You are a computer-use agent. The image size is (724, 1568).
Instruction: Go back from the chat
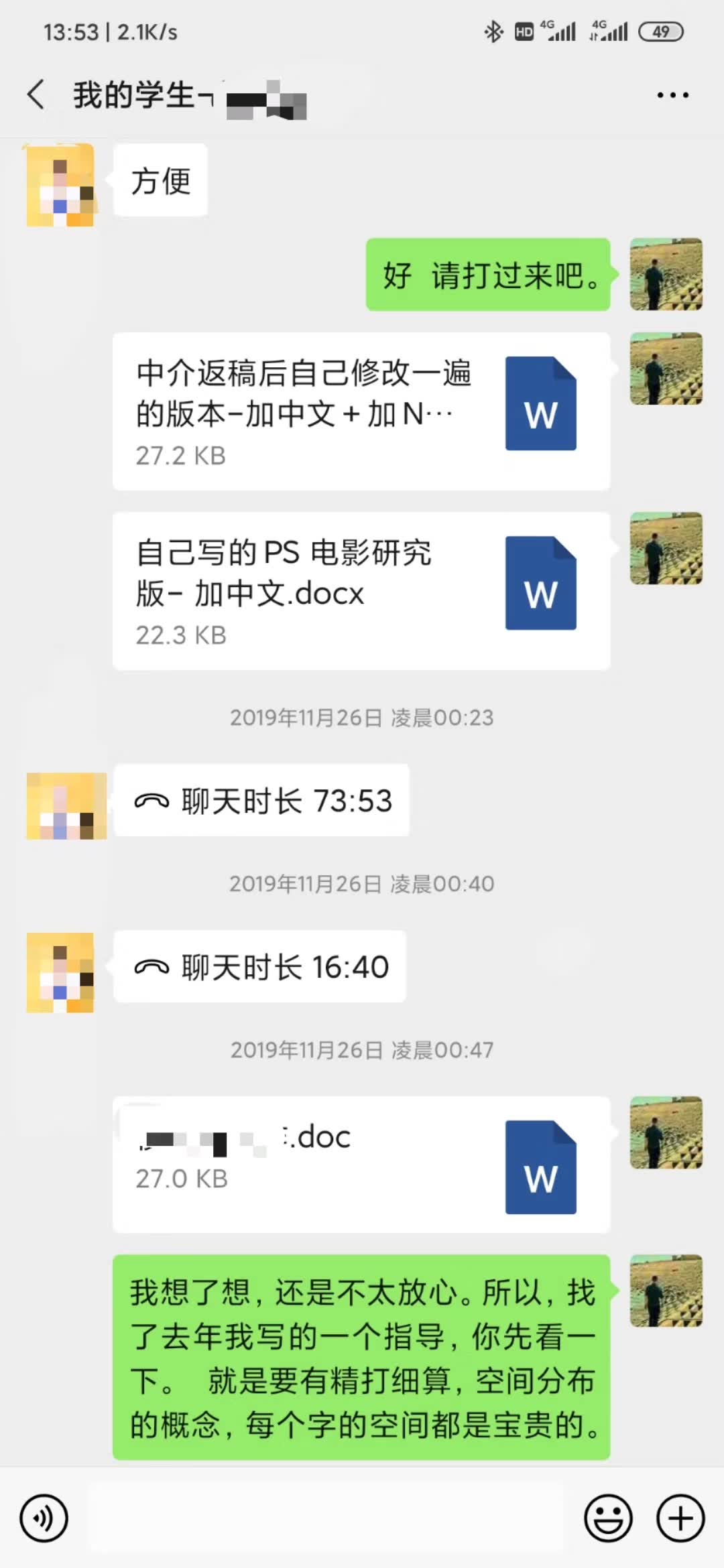click(x=36, y=94)
